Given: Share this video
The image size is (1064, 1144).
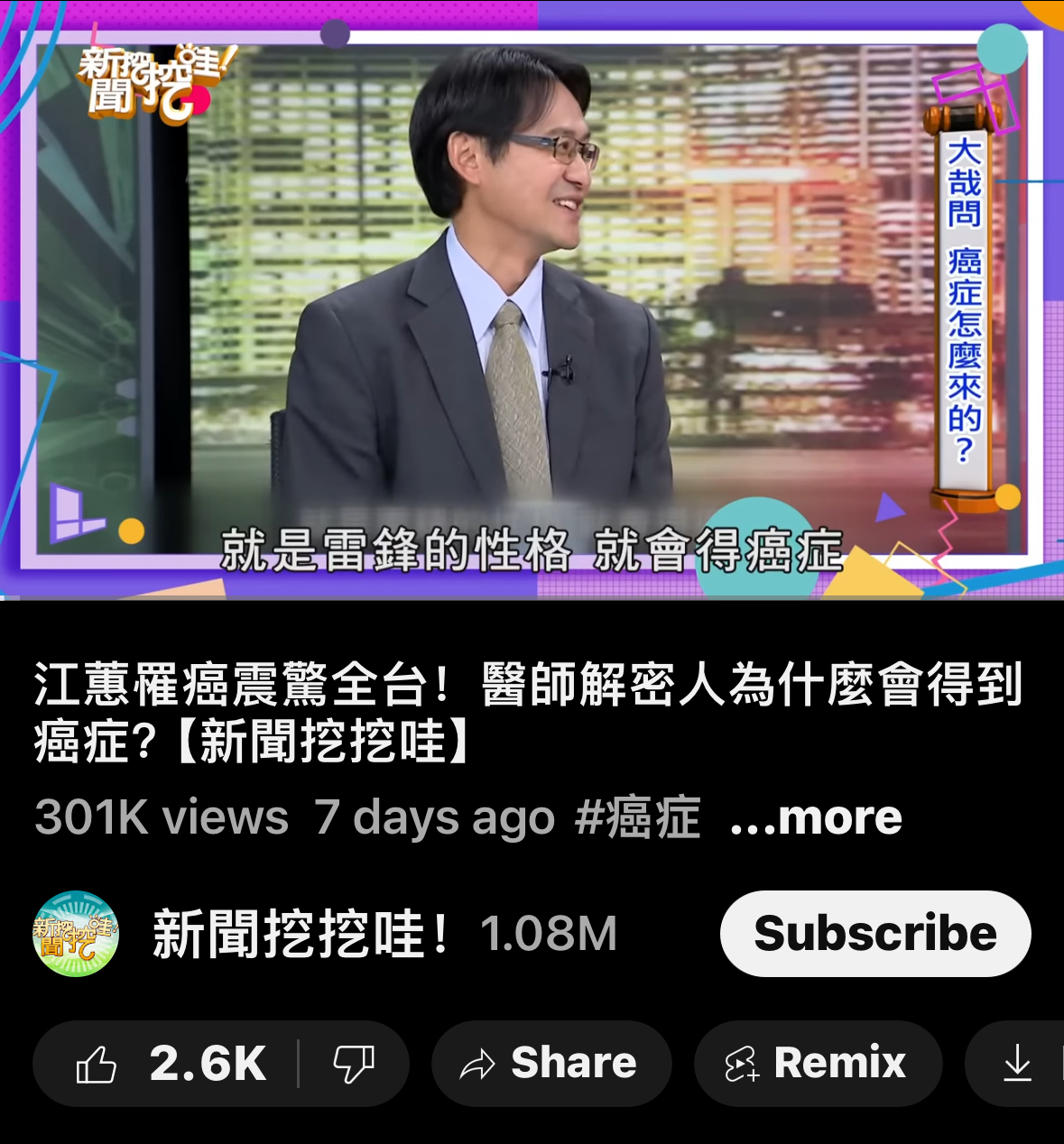Looking at the screenshot, I should (551, 1064).
